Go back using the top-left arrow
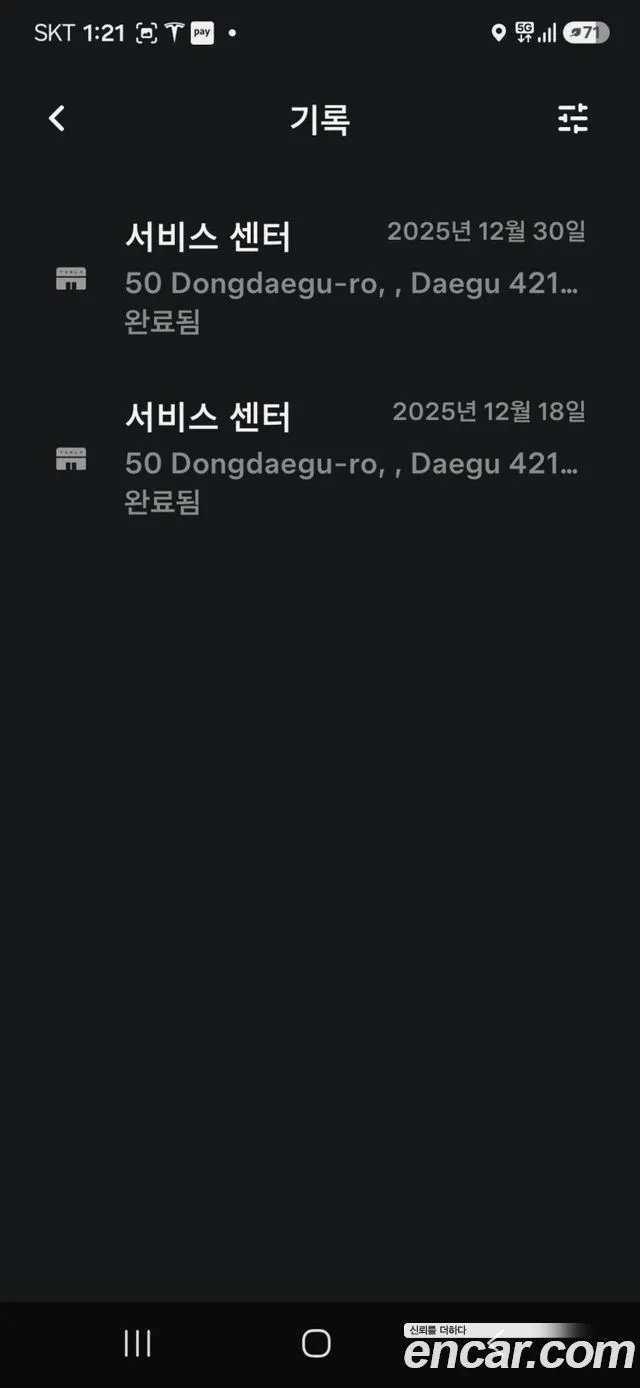 pos(57,119)
